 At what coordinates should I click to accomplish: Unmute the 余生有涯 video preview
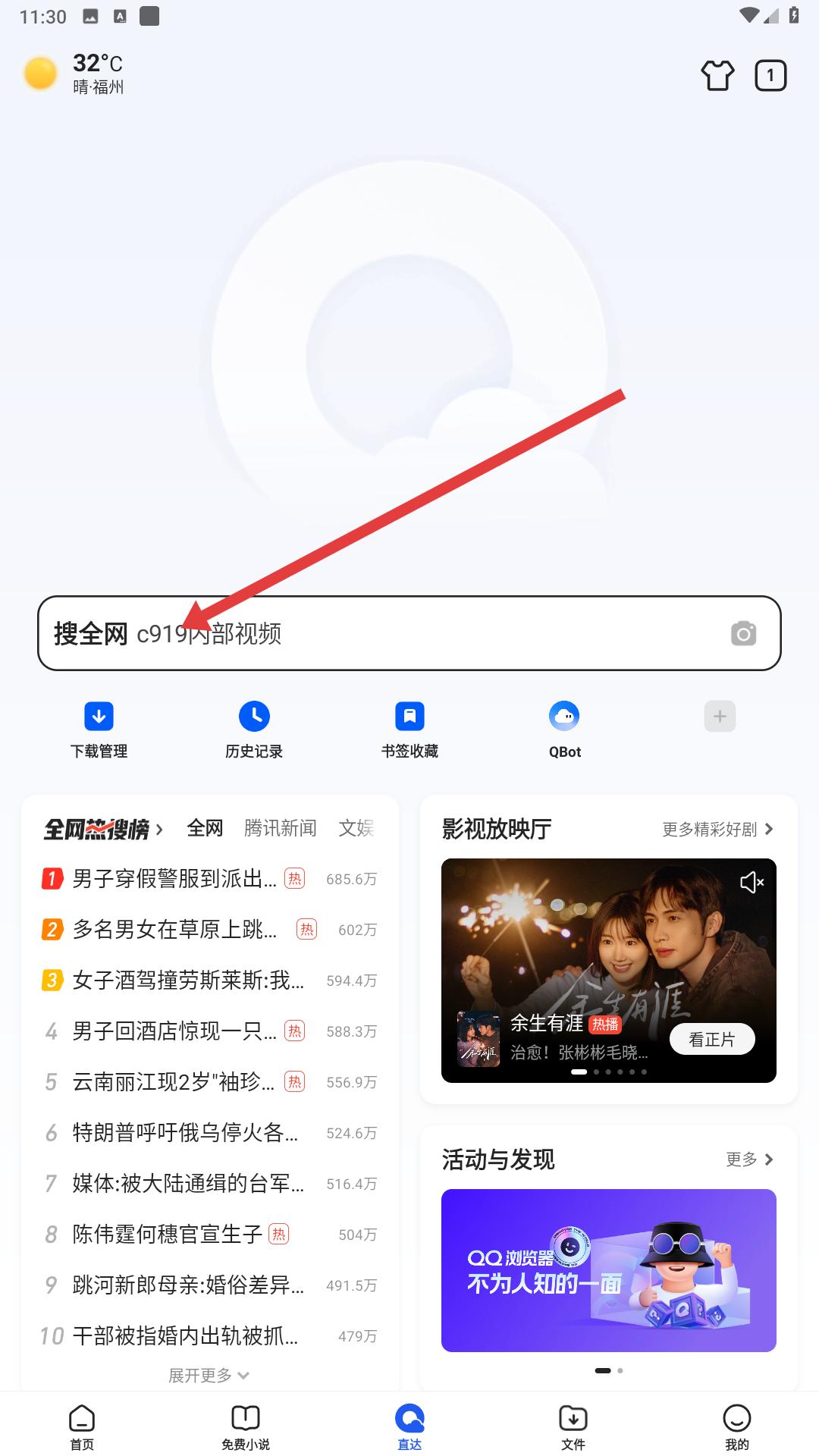[752, 882]
